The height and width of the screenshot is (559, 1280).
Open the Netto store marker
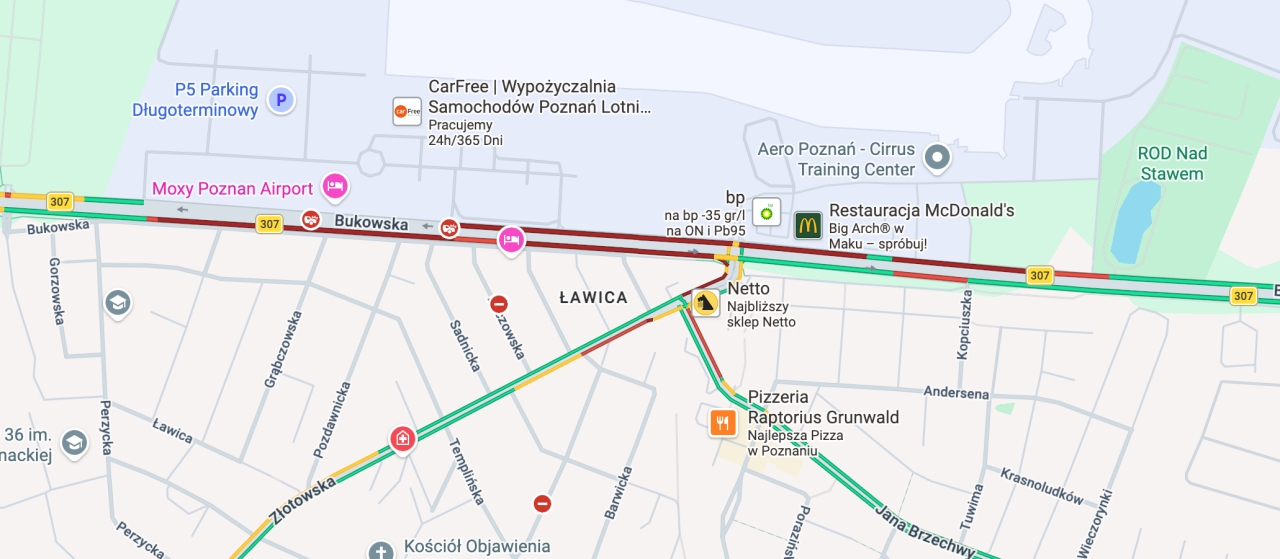coord(707,304)
